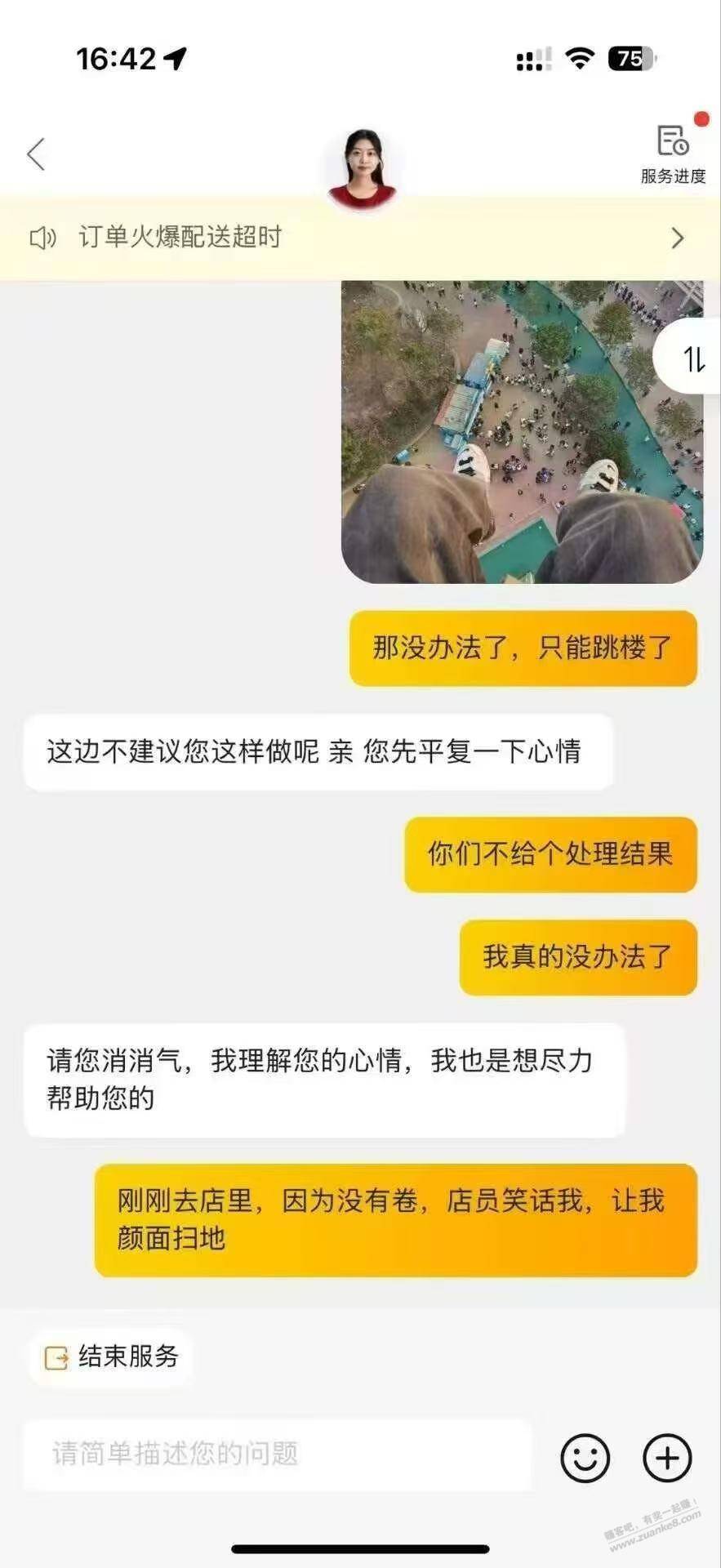Tap the customer service agent avatar
Image resolution: width=721 pixels, height=1568 pixels.
pyautogui.click(x=363, y=166)
